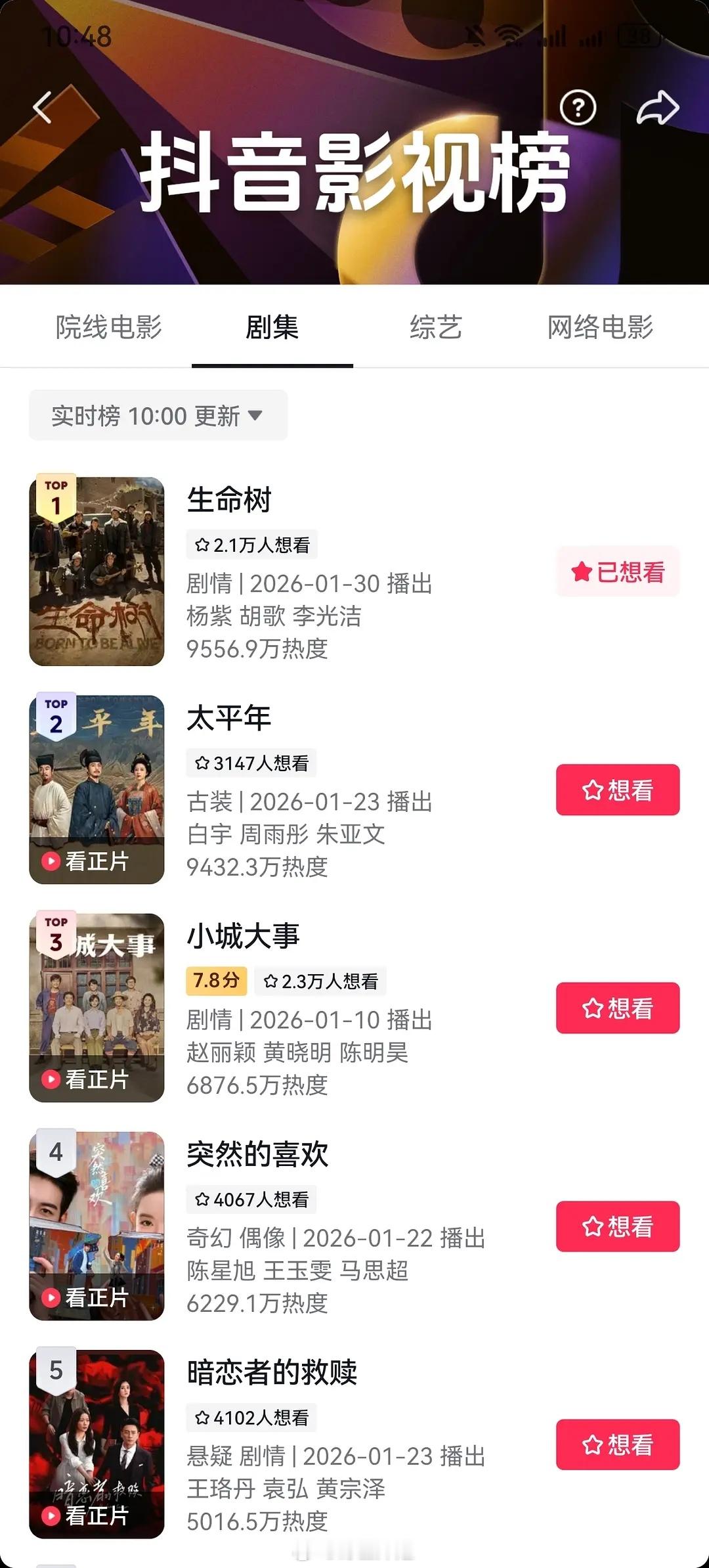709x1568 pixels.
Task: Tap the share icon at top right
Action: (659, 108)
